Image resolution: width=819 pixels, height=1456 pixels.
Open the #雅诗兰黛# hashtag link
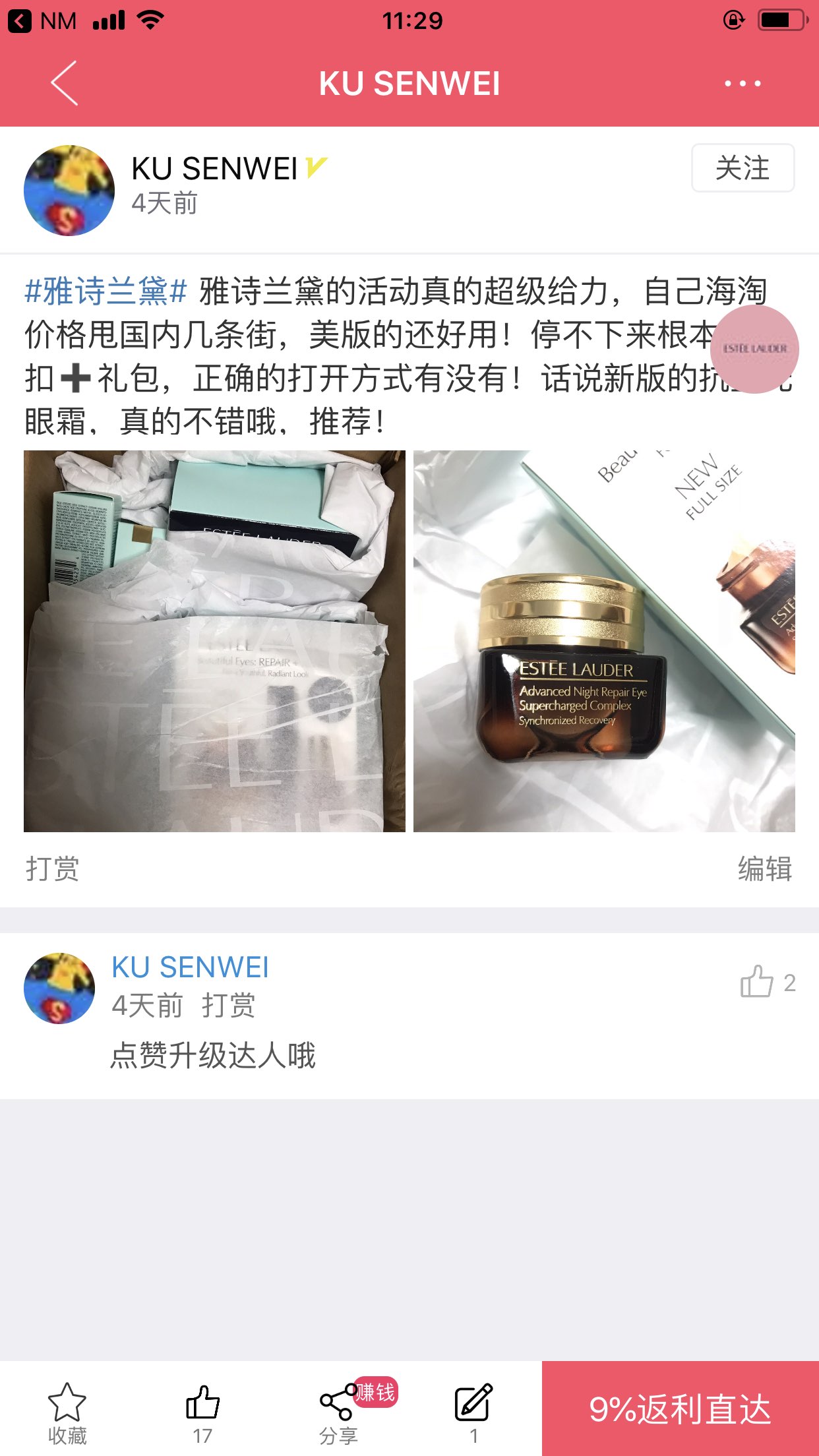pyautogui.click(x=106, y=291)
